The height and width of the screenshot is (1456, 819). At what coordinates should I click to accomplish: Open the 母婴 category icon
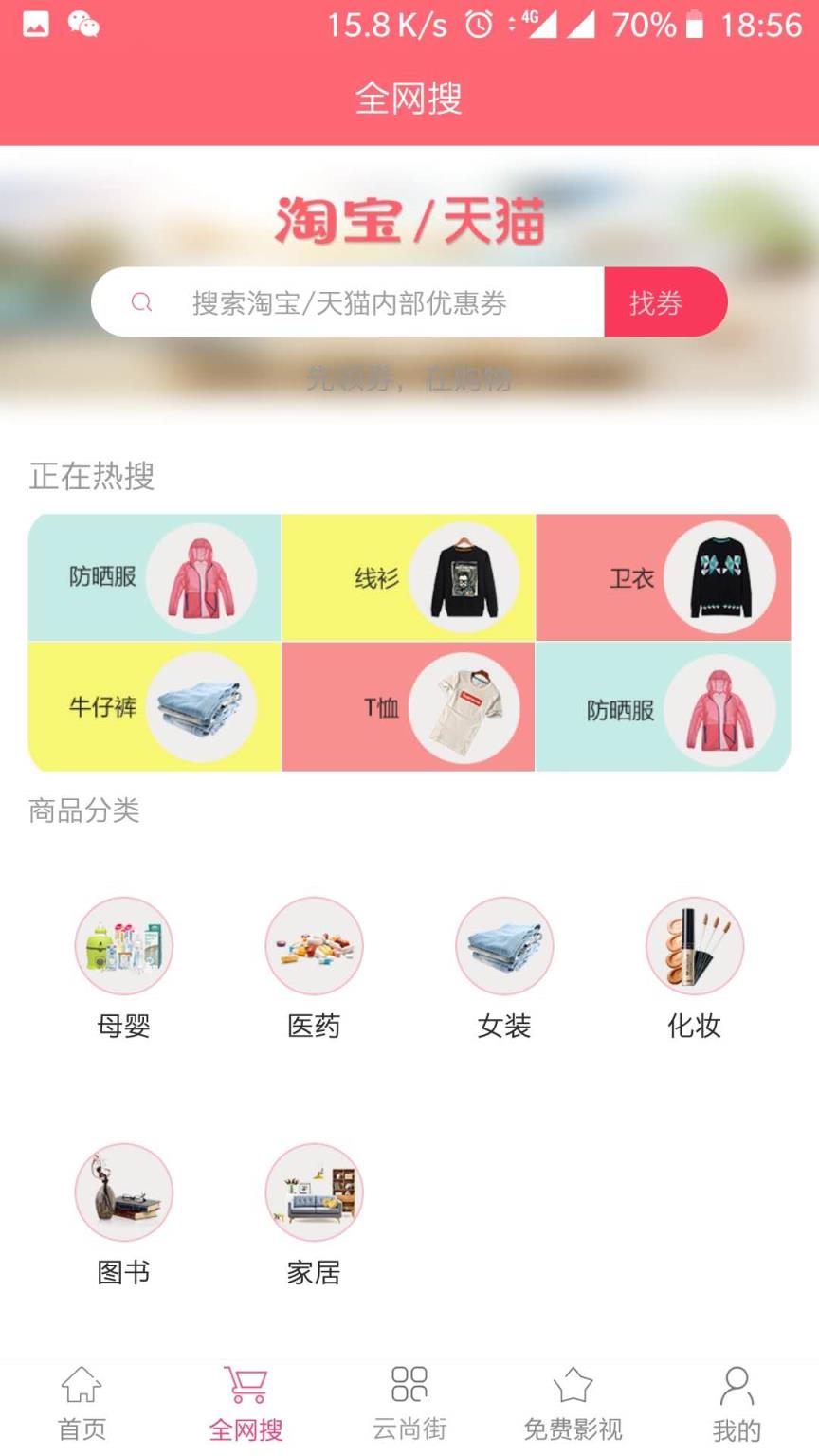coord(124,945)
